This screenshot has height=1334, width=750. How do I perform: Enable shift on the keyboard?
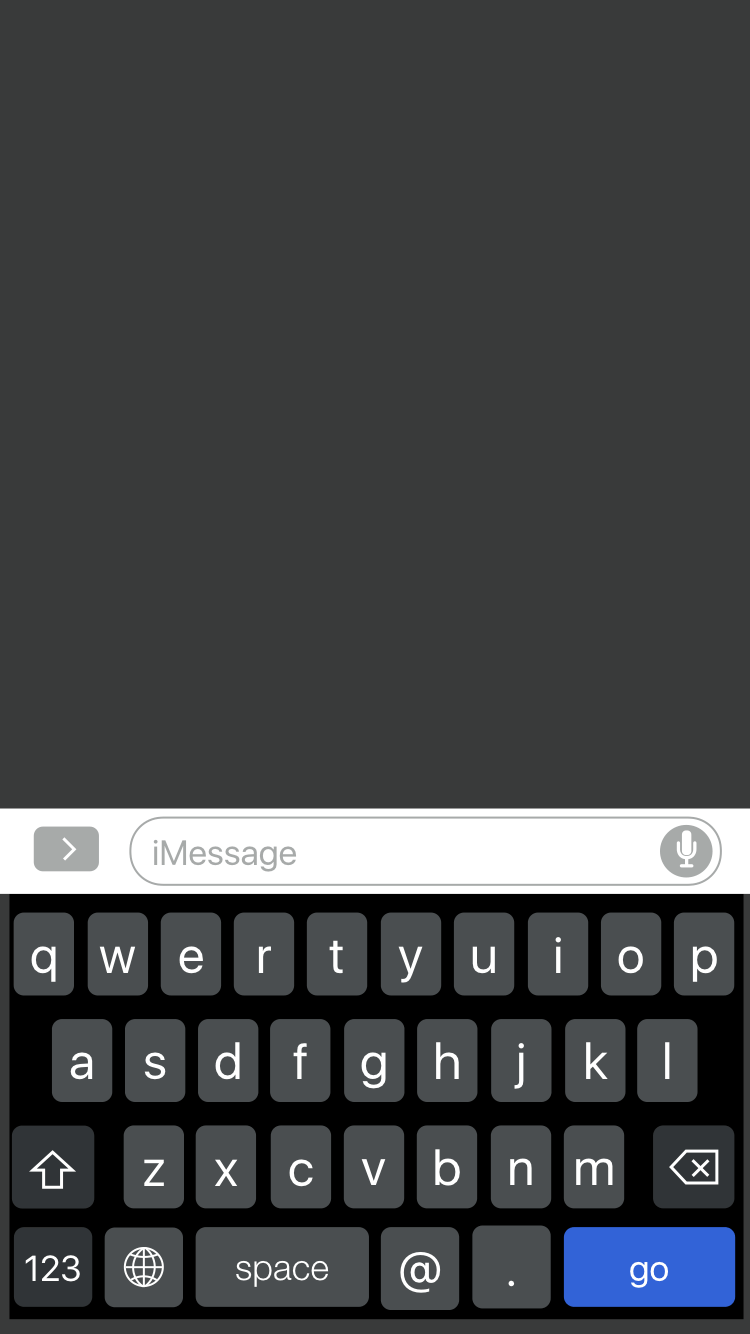pyautogui.click(x=53, y=1167)
